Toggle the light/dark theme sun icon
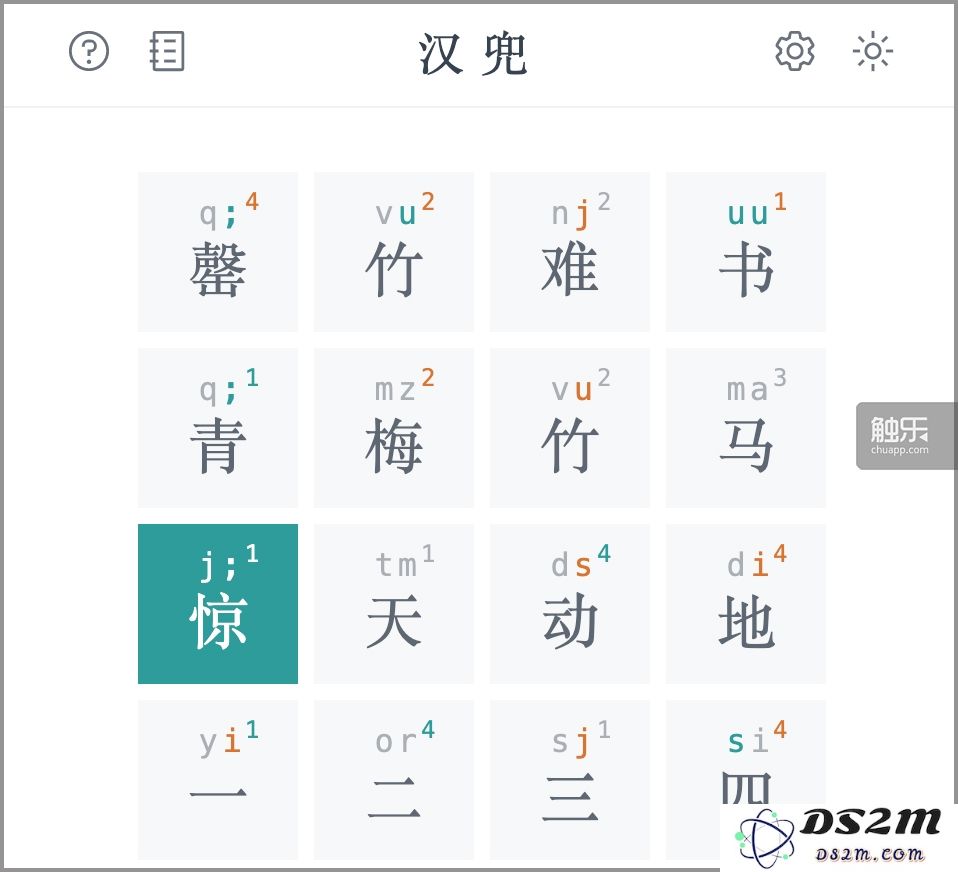The width and height of the screenshot is (958, 872). pos(873,51)
